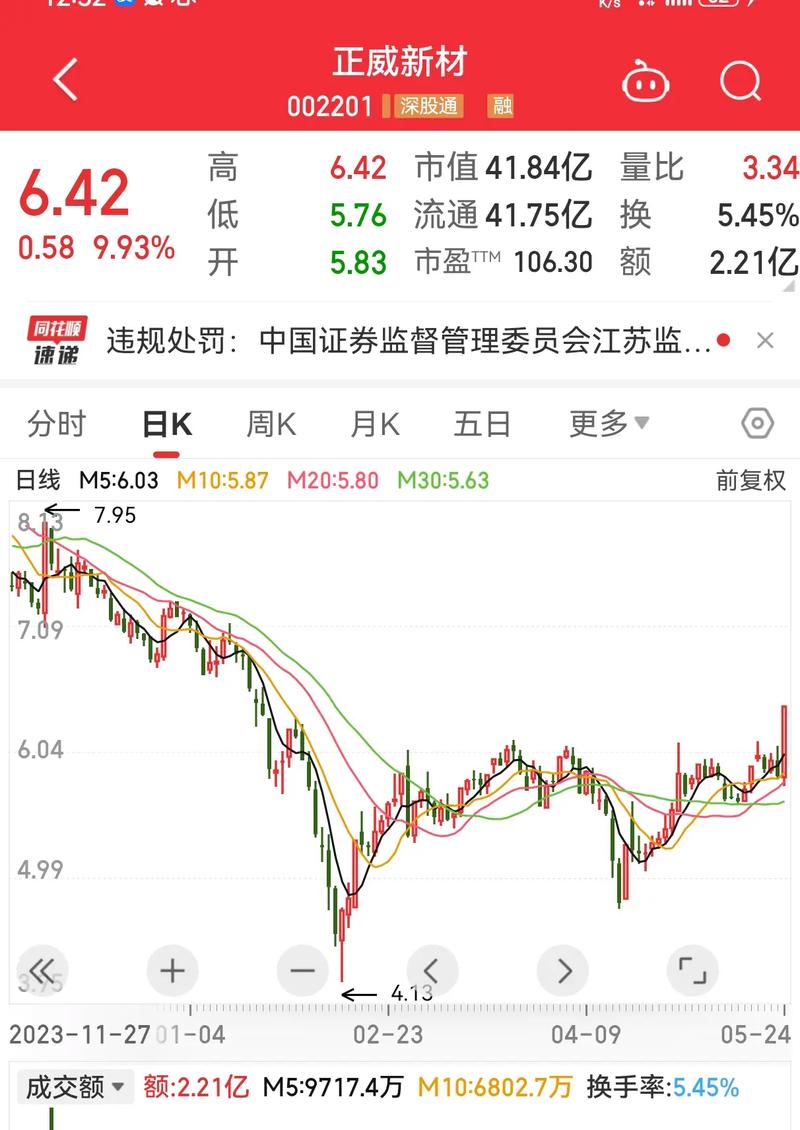800x1130 pixels.
Task: Expand the 更多 dropdown
Action: [x=603, y=424]
